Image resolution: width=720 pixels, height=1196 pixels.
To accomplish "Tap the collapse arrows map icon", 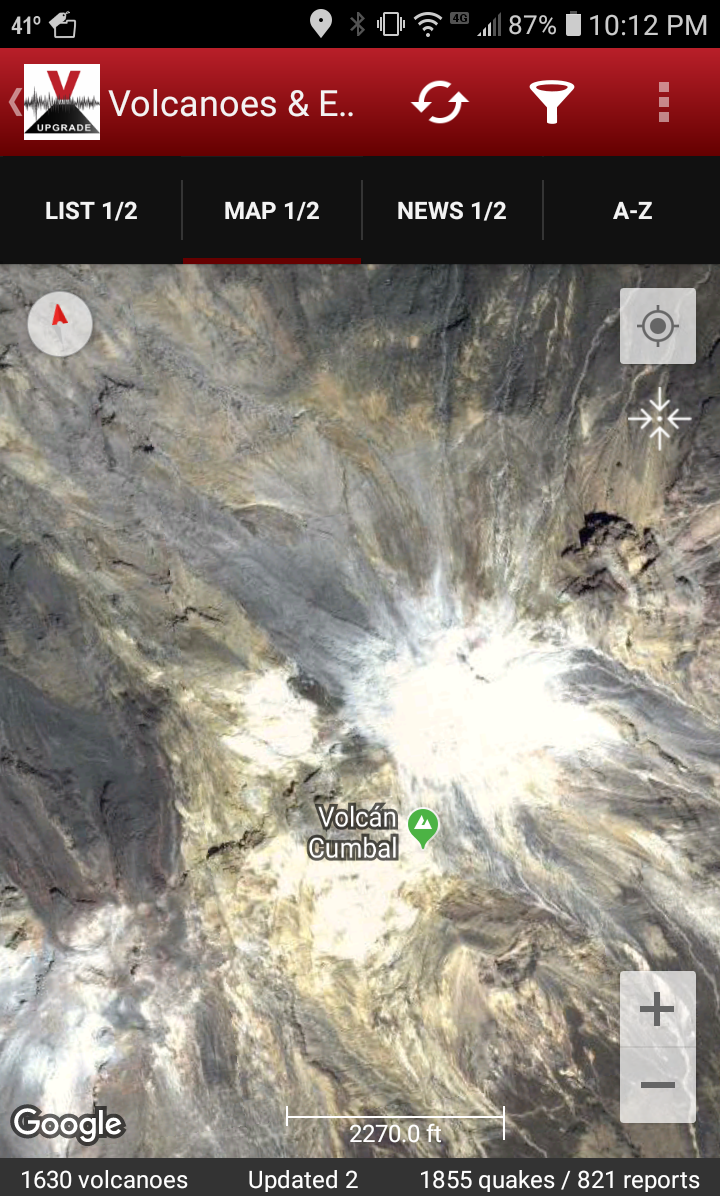I will point(659,418).
